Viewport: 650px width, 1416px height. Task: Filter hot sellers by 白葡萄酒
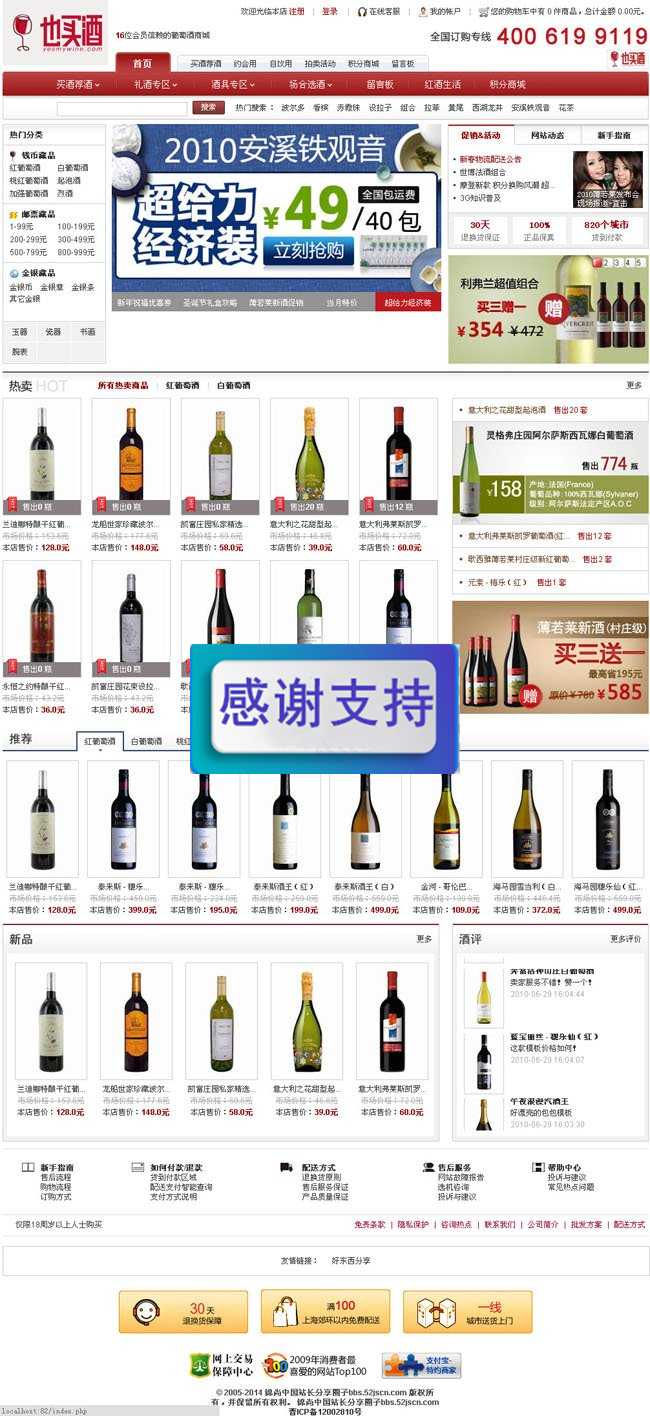[x=233, y=385]
